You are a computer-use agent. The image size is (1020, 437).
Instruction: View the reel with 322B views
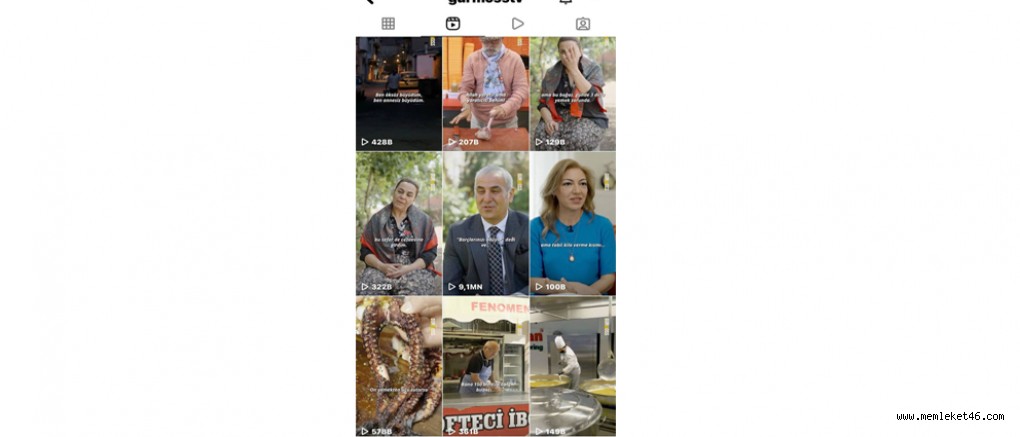399,224
